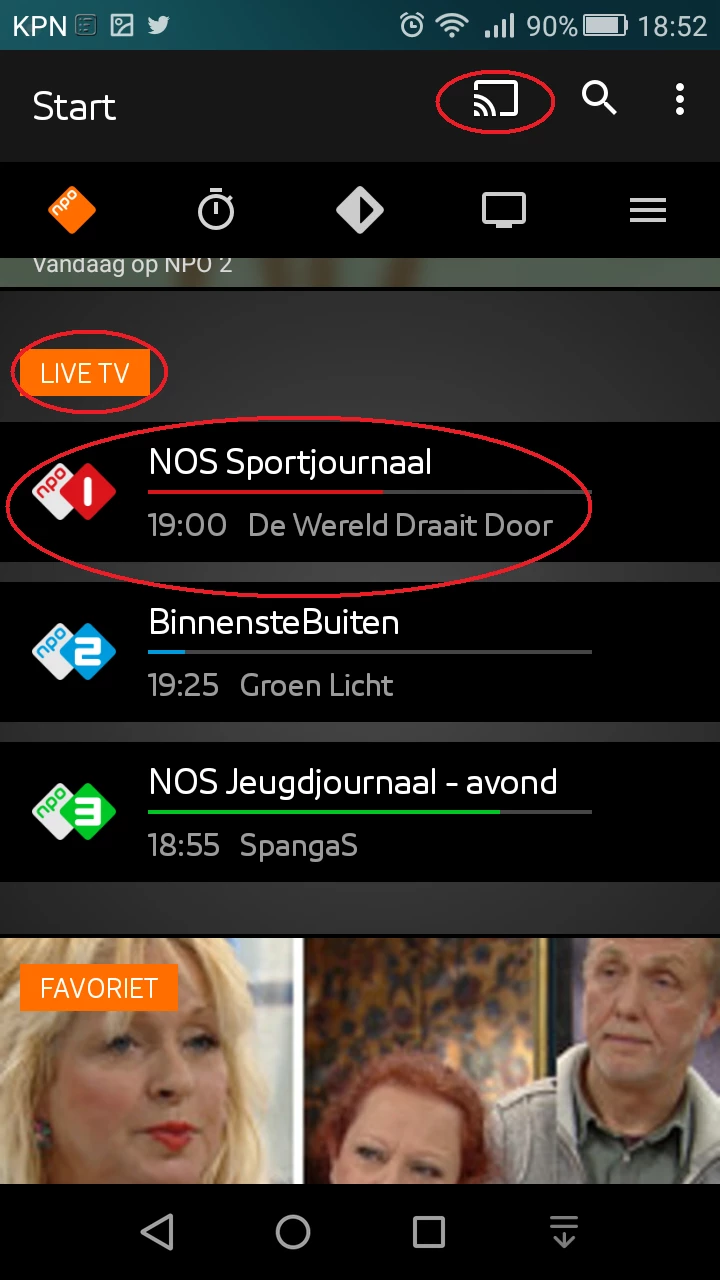Tap the Chromecast cast icon

(x=495, y=99)
